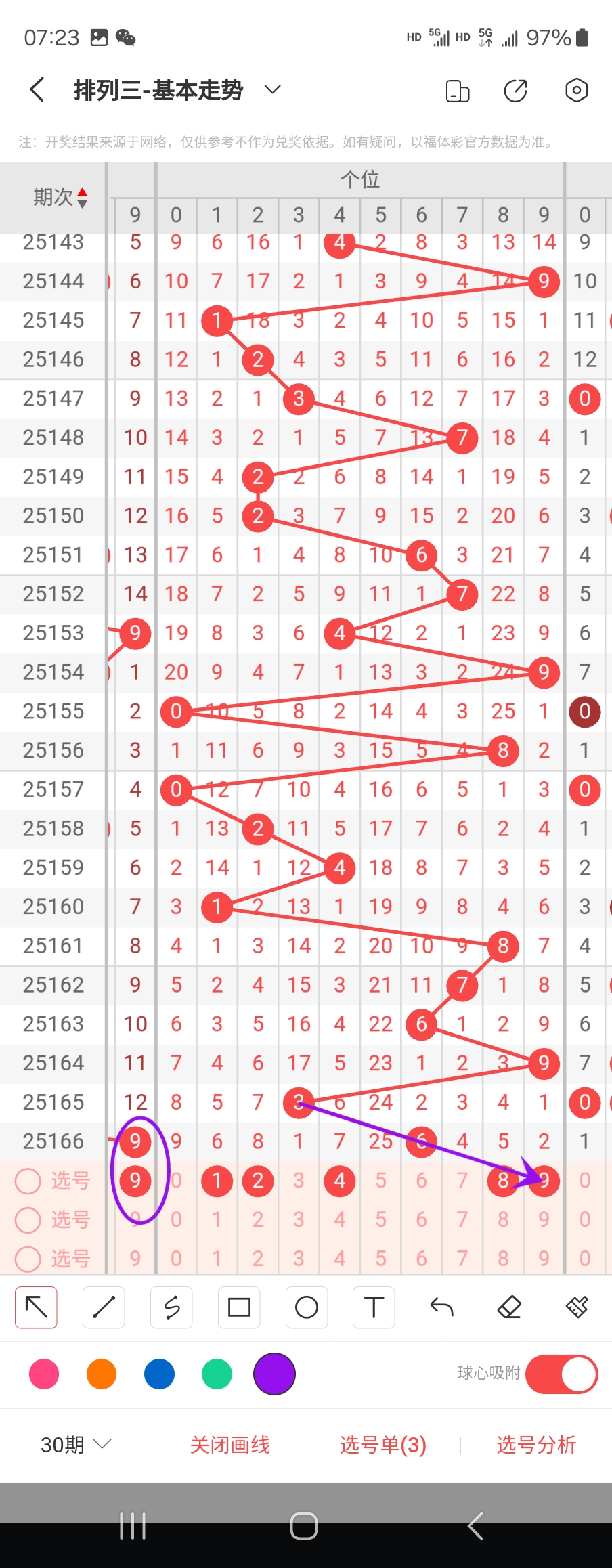Select the rectangle shape tool

[x=239, y=1307]
